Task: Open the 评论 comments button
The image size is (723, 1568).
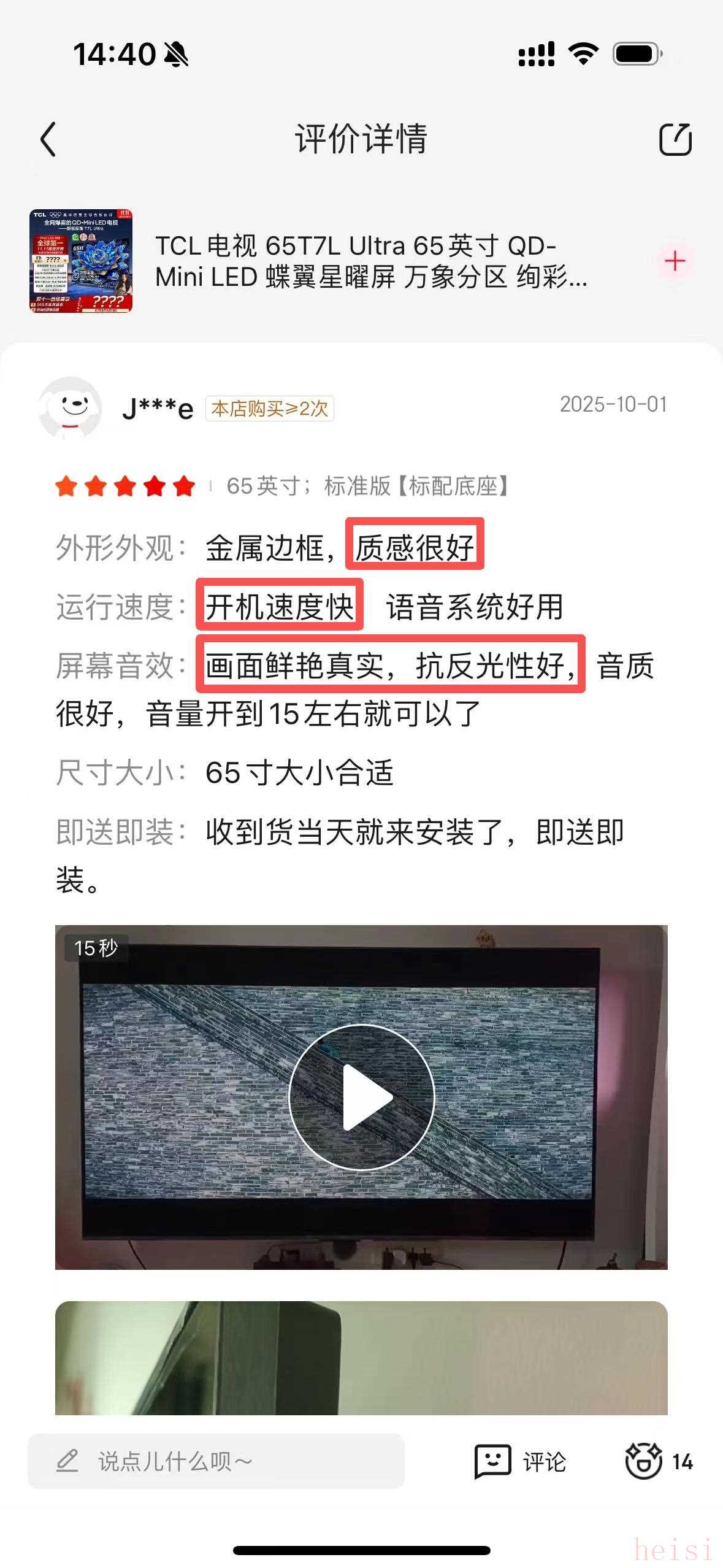Action: (521, 1461)
